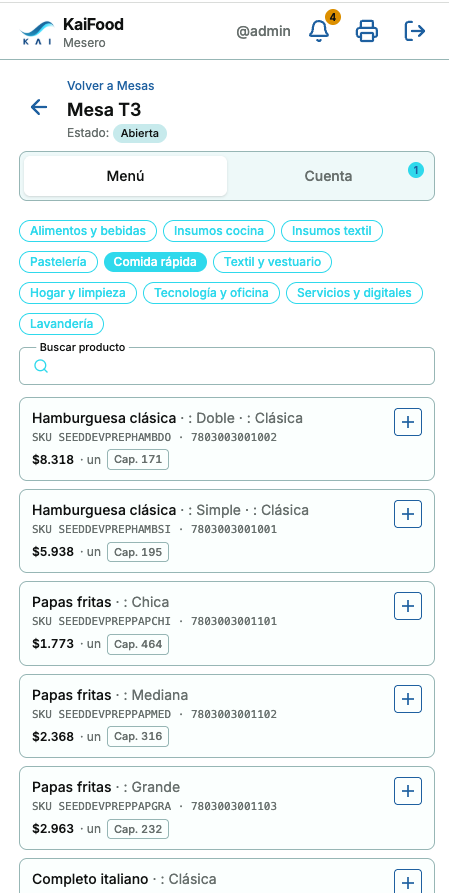Add Papas fritas Chica with plus button

(x=408, y=606)
